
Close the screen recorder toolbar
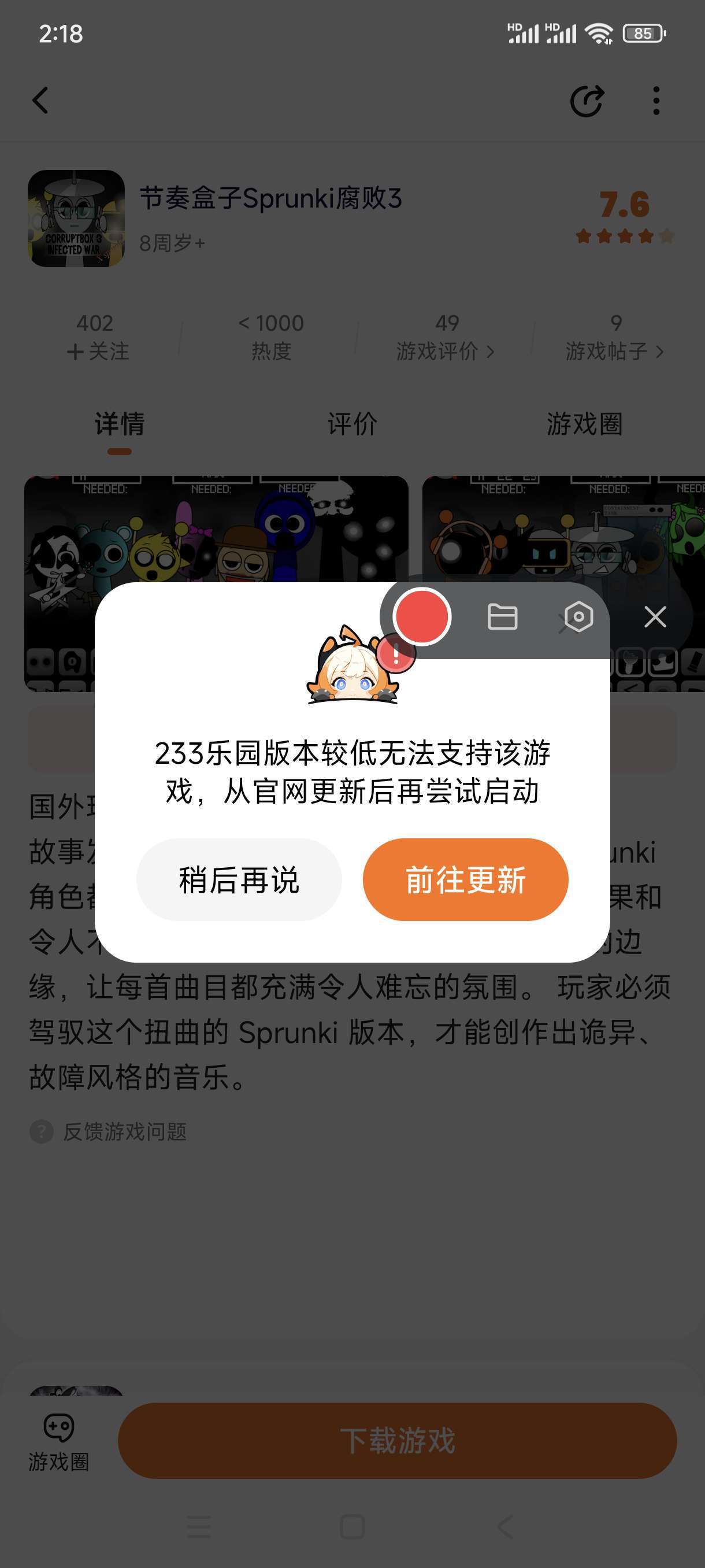(655, 616)
